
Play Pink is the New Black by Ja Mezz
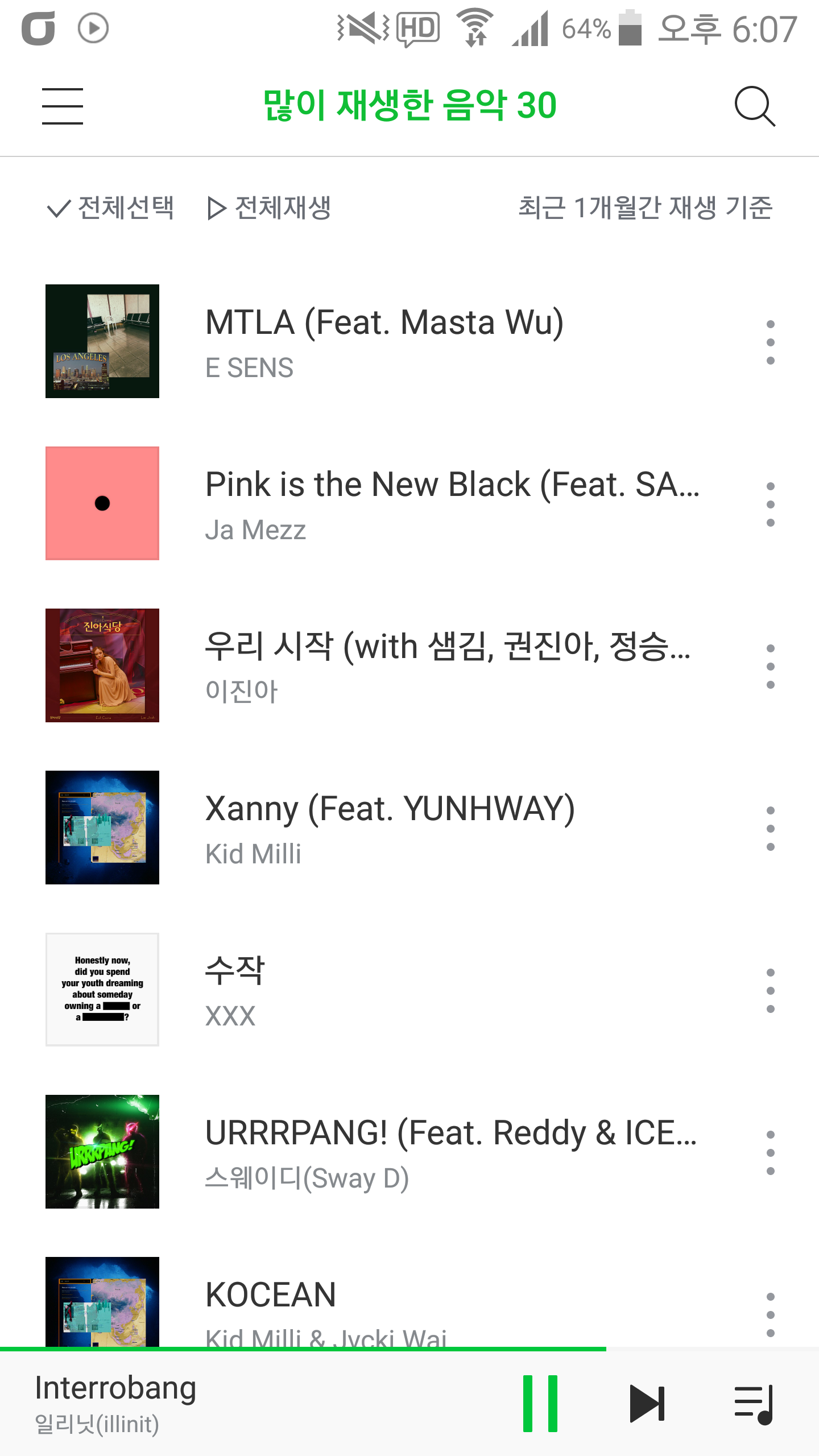[x=452, y=504]
